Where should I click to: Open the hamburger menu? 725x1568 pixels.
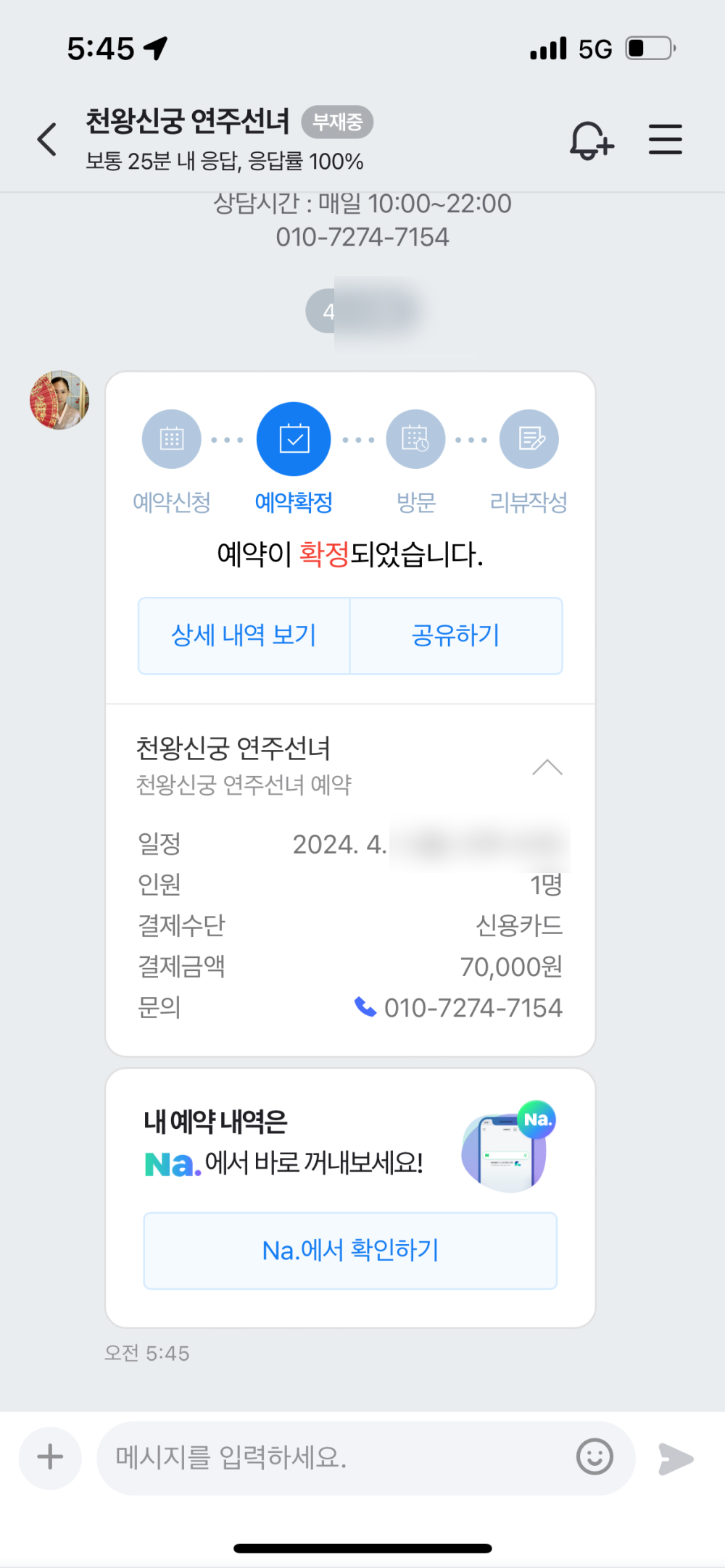(665, 139)
